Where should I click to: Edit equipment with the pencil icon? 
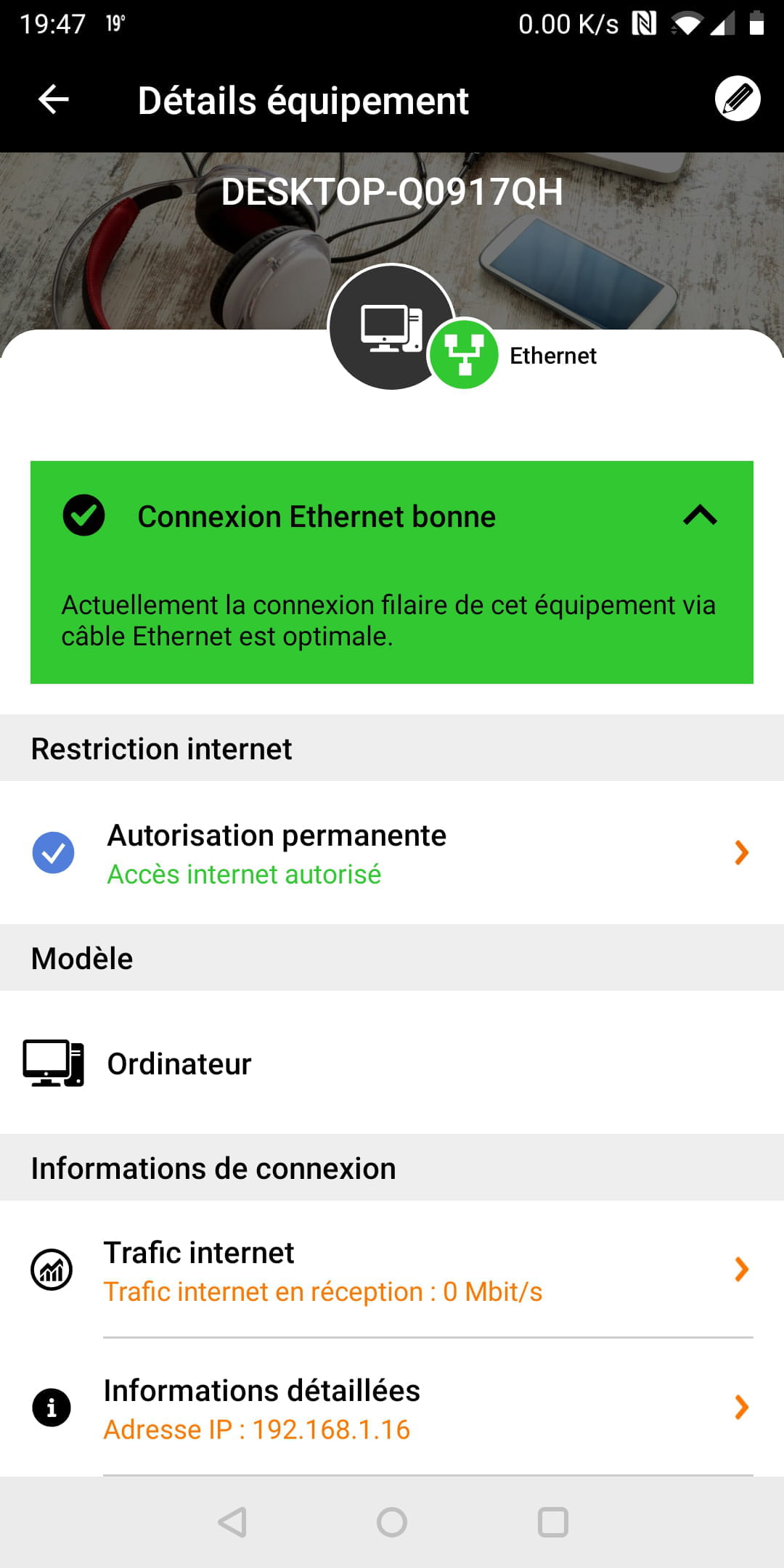coord(737,99)
